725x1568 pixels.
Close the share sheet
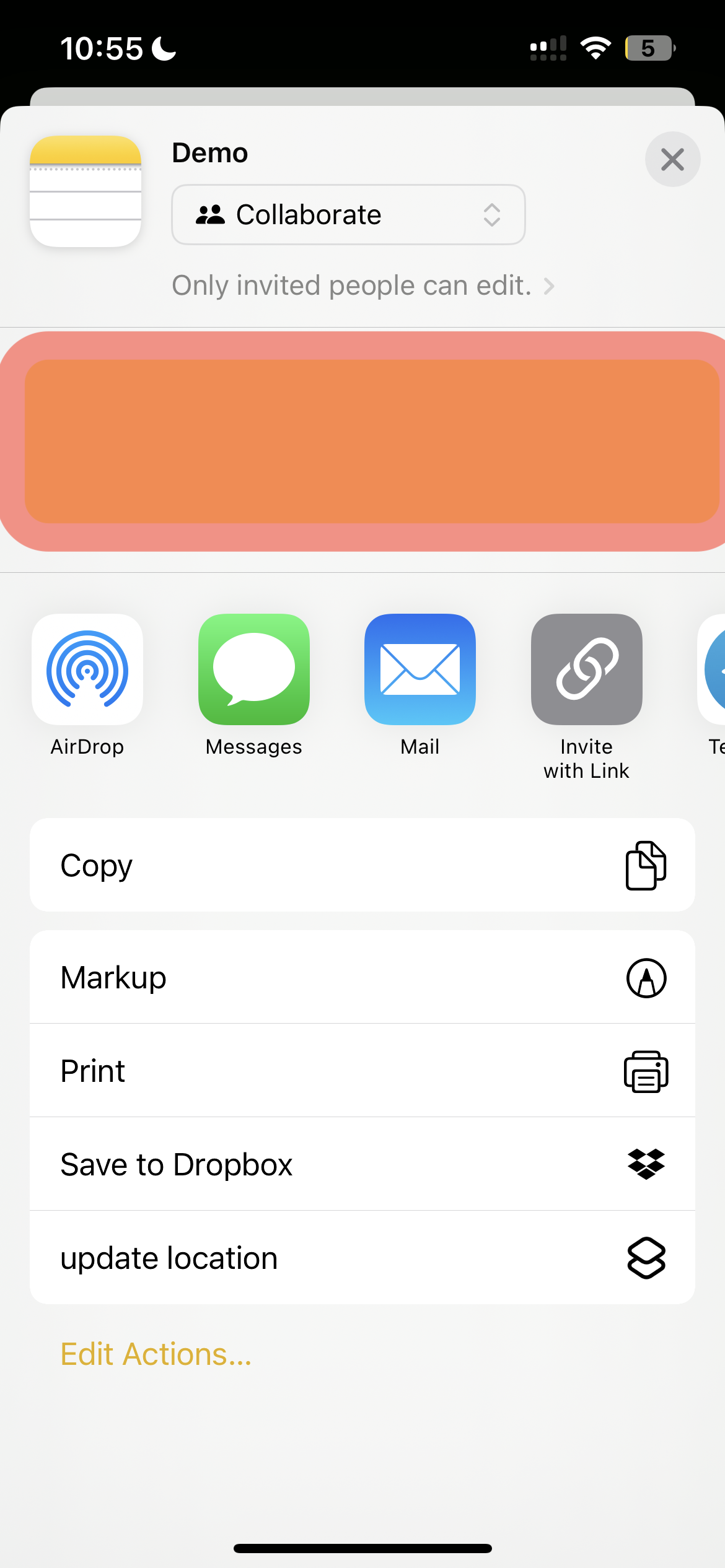pyautogui.click(x=672, y=159)
